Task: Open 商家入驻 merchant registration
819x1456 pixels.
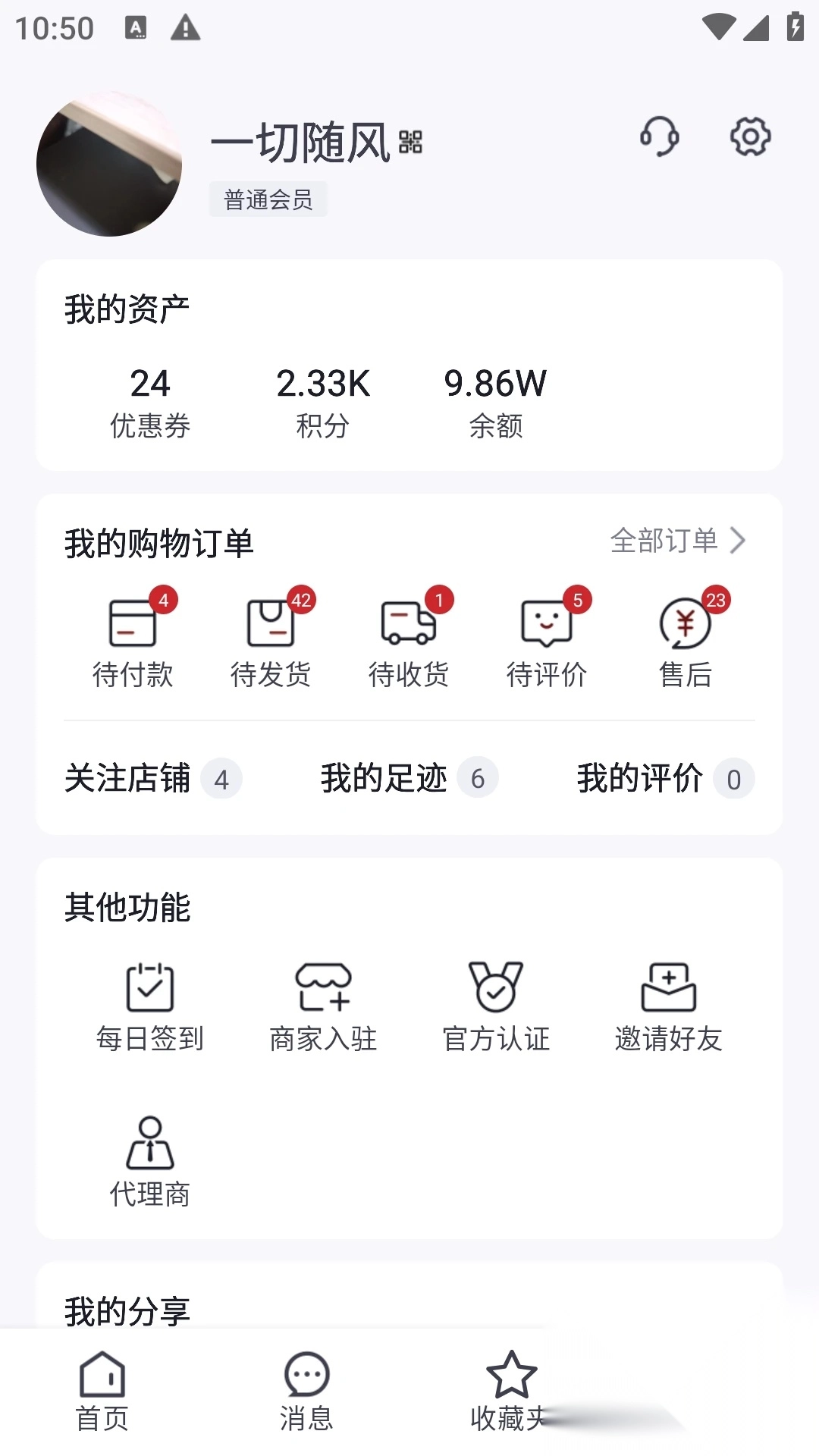Action: click(x=323, y=1007)
